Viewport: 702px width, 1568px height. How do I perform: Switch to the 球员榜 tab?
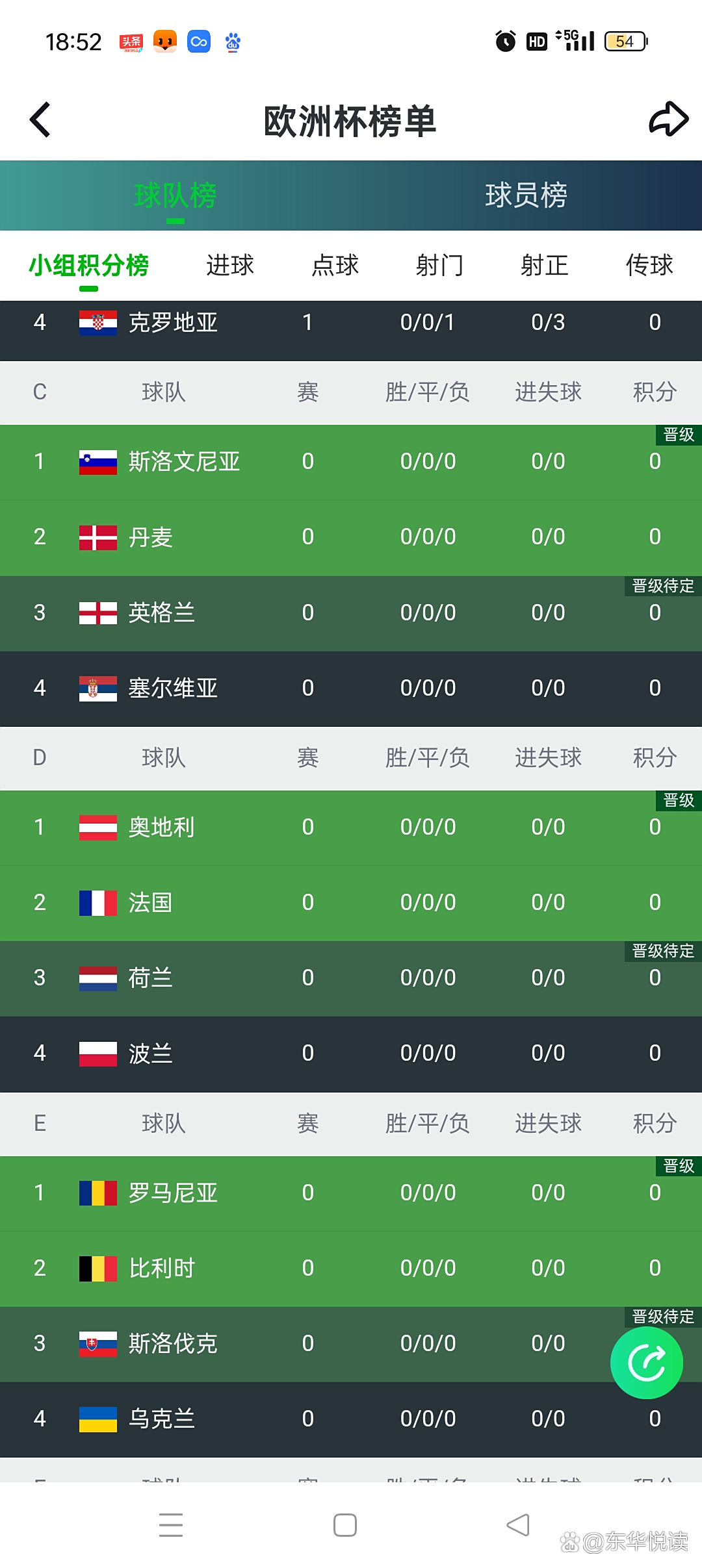[526, 196]
